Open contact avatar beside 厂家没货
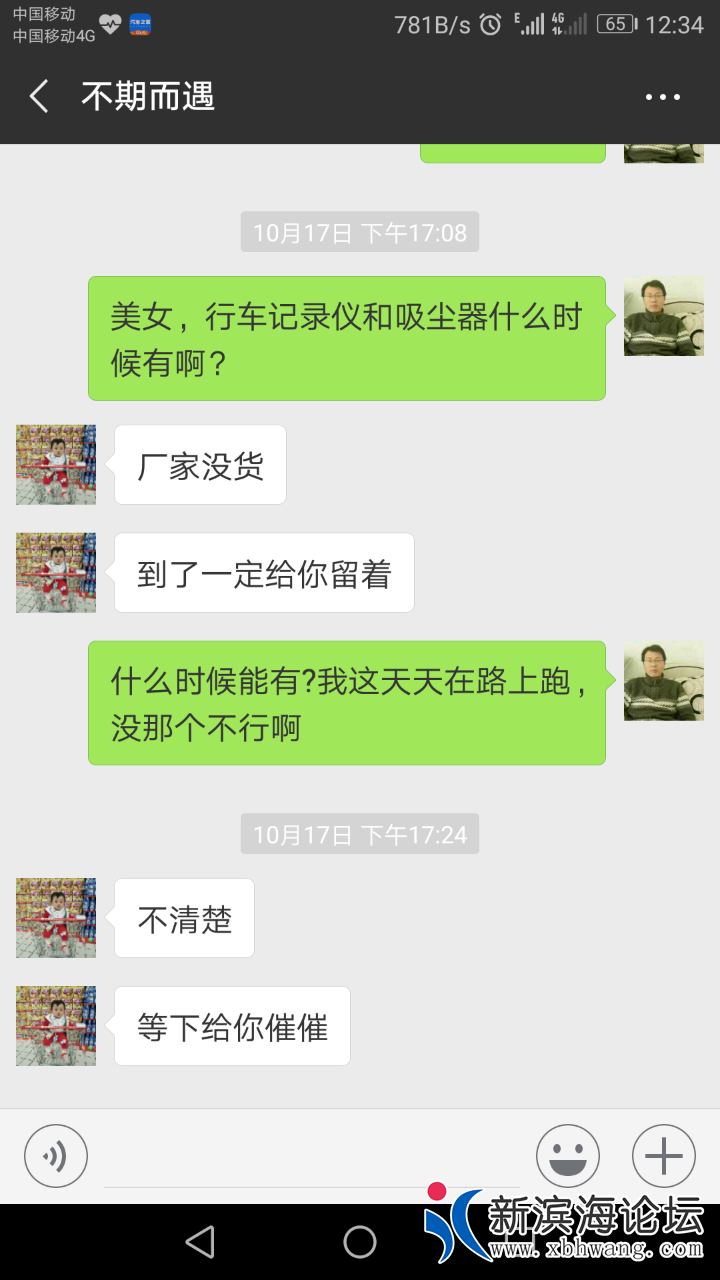The width and height of the screenshot is (720, 1280). click(56, 465)
